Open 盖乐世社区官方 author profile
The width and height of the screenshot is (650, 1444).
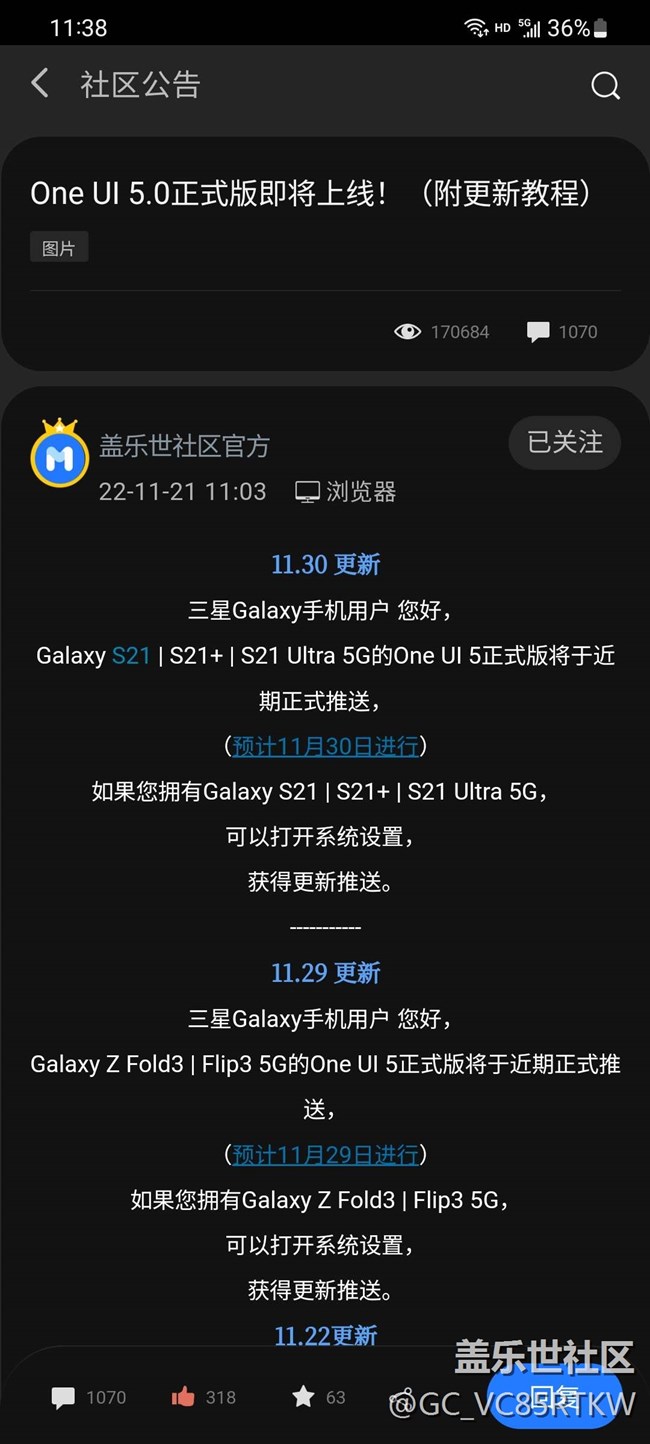[x=184, y=445]
